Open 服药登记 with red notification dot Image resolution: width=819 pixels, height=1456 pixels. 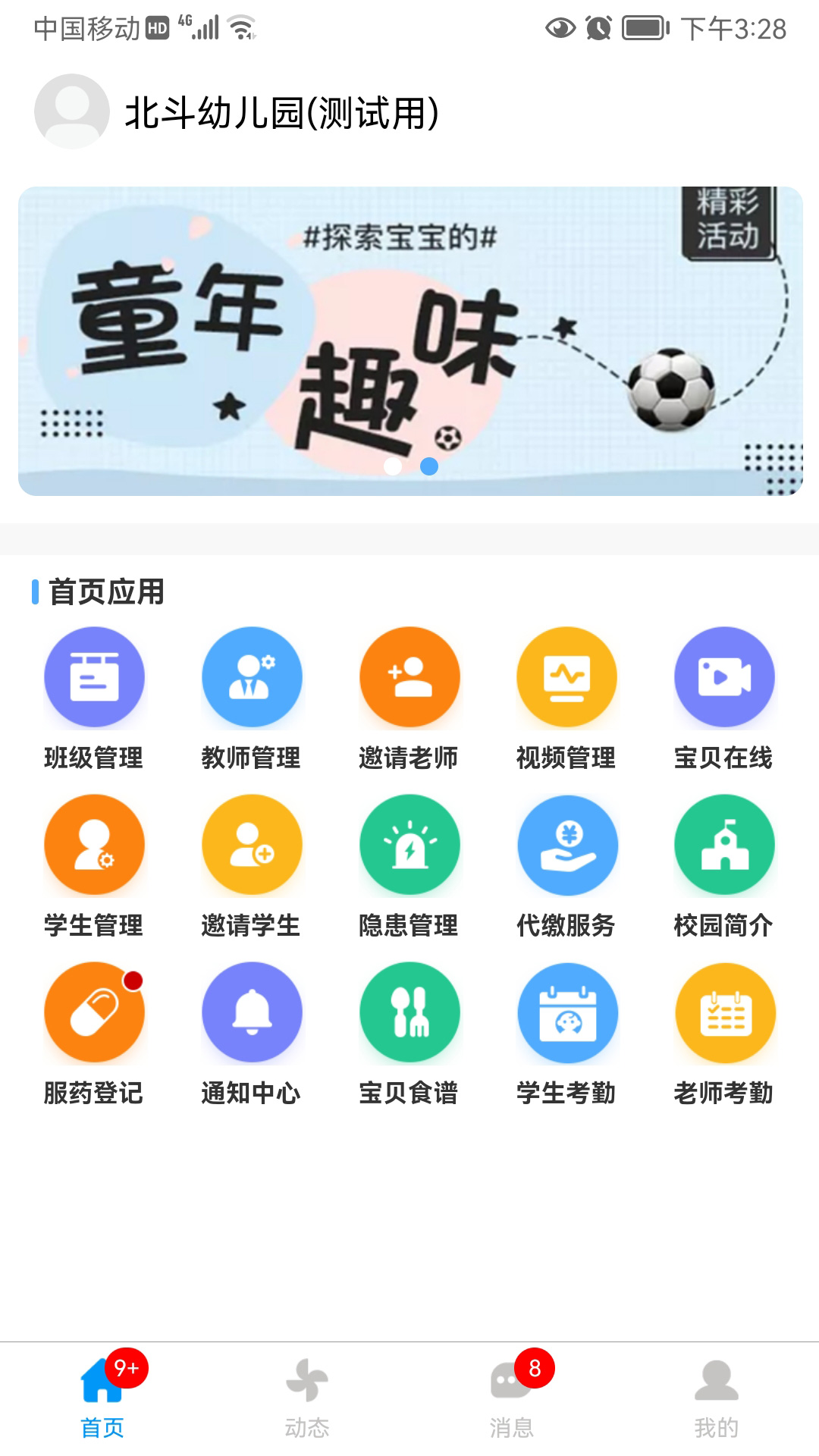[x=94, y=1012]
